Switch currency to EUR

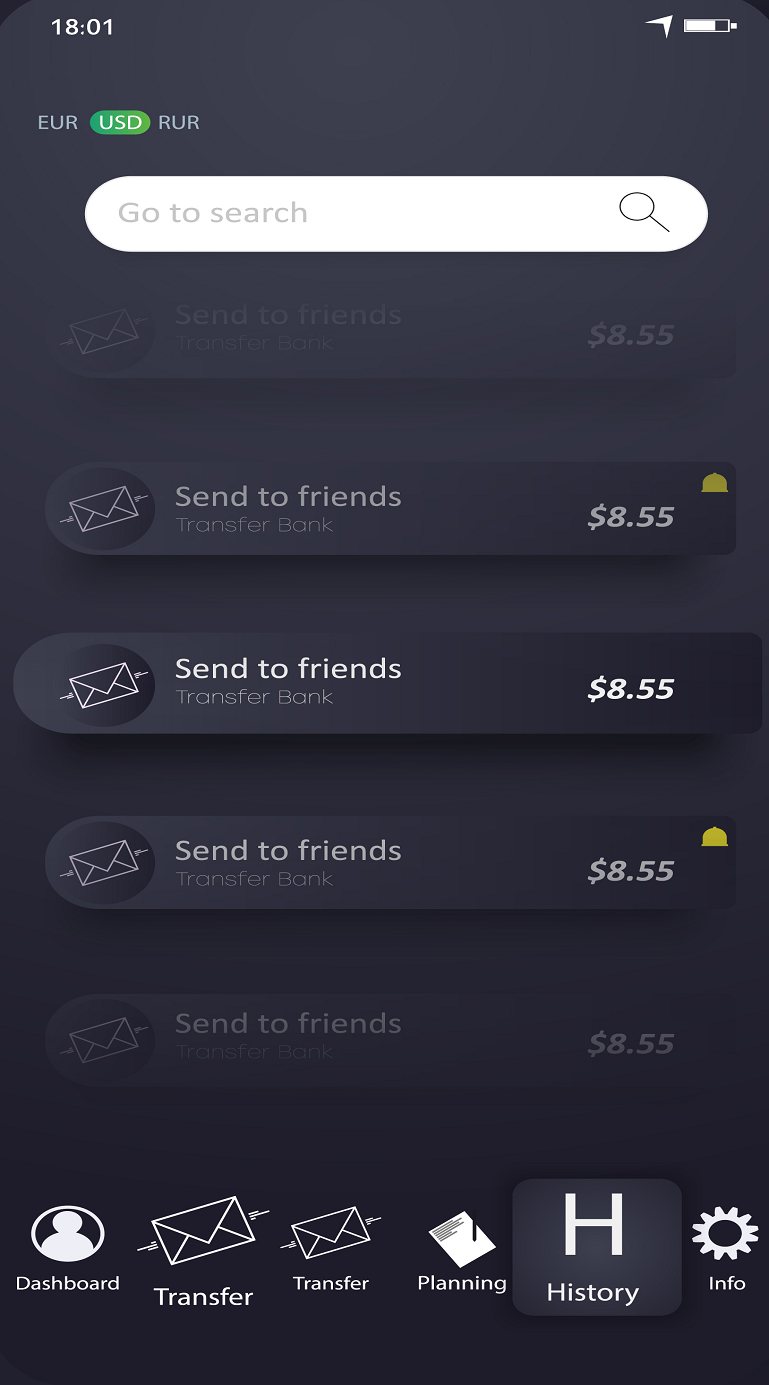[x=57, y=123]
